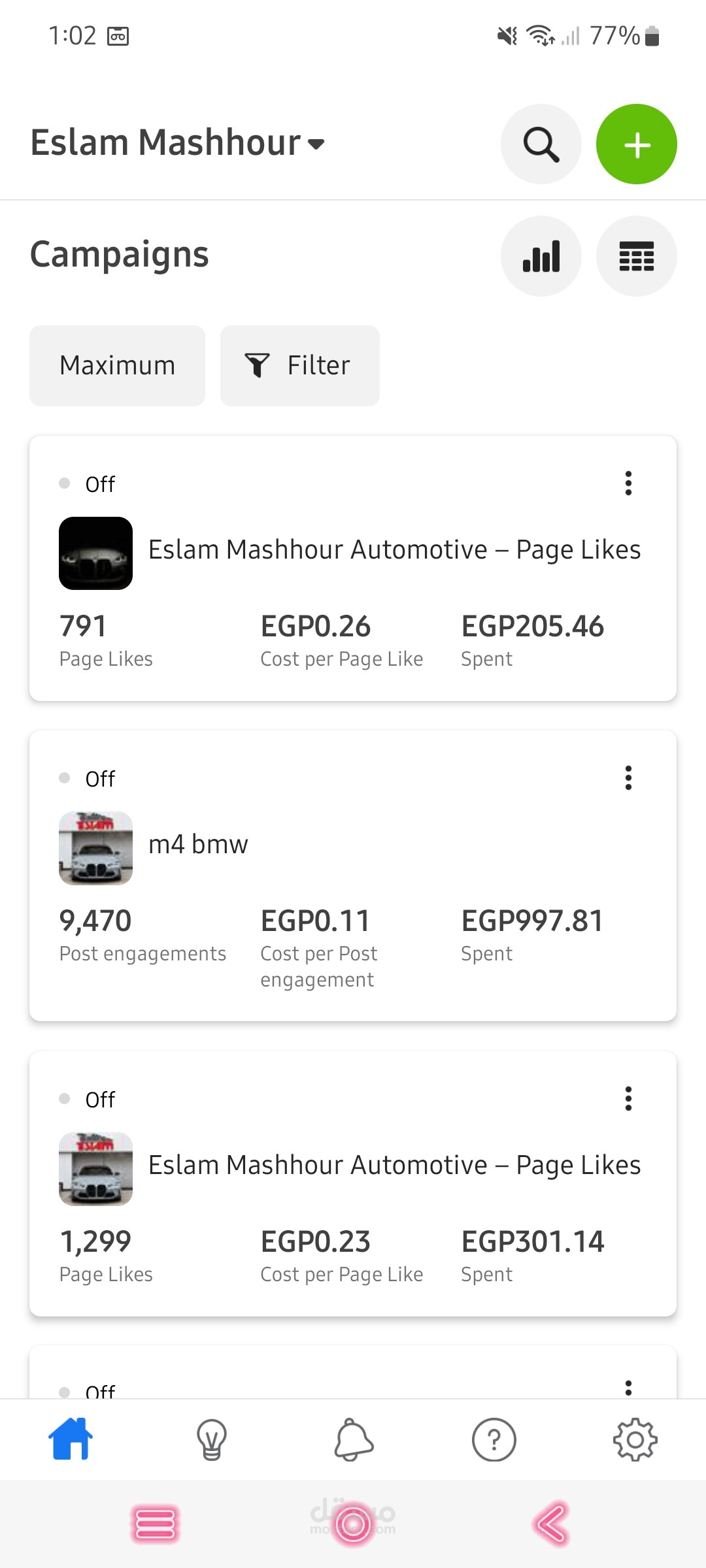
Task: Tap the Maximum date range chip
Action: point(118,366)
